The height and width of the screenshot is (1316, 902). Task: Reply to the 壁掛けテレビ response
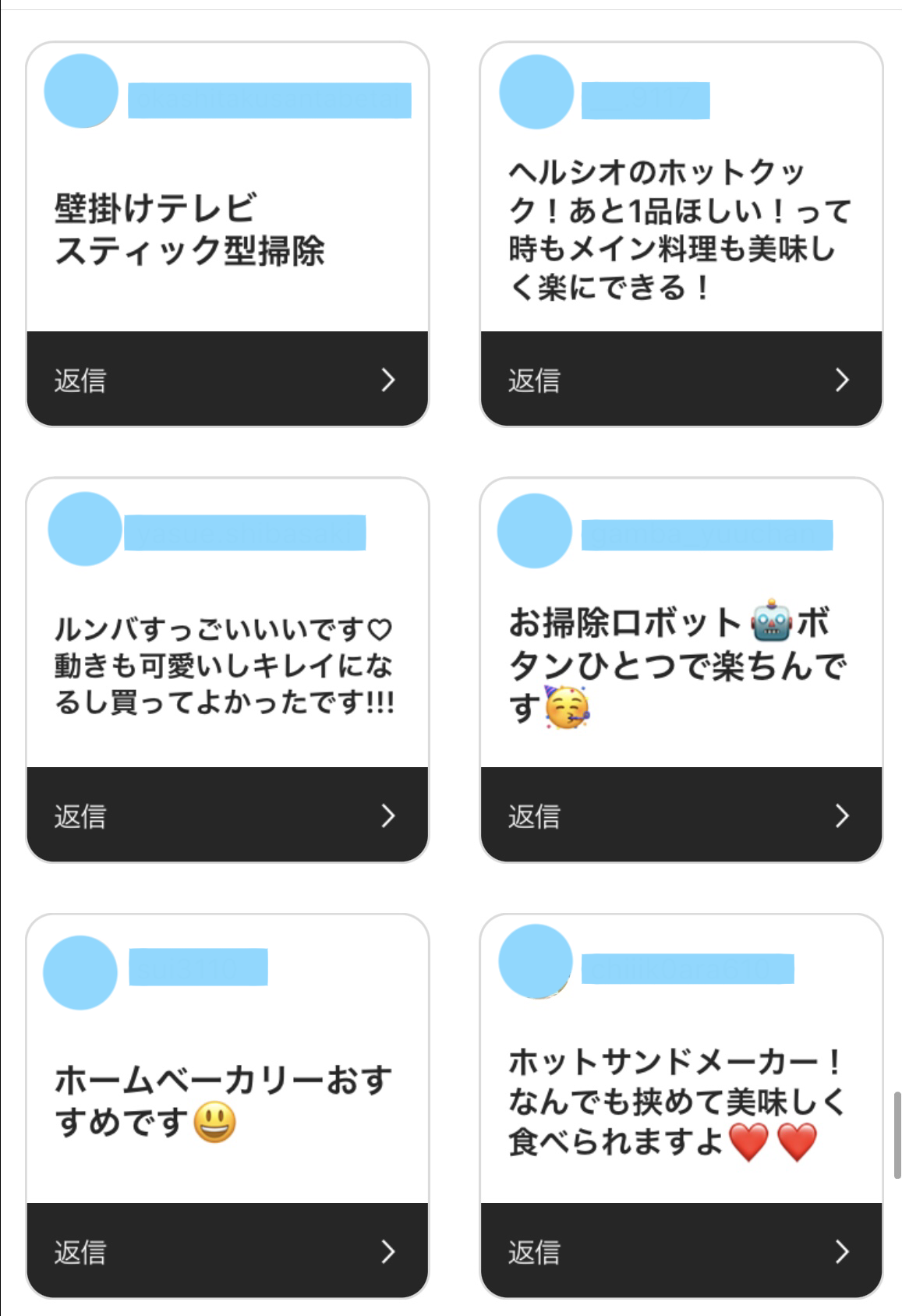(x=227, y=380)
